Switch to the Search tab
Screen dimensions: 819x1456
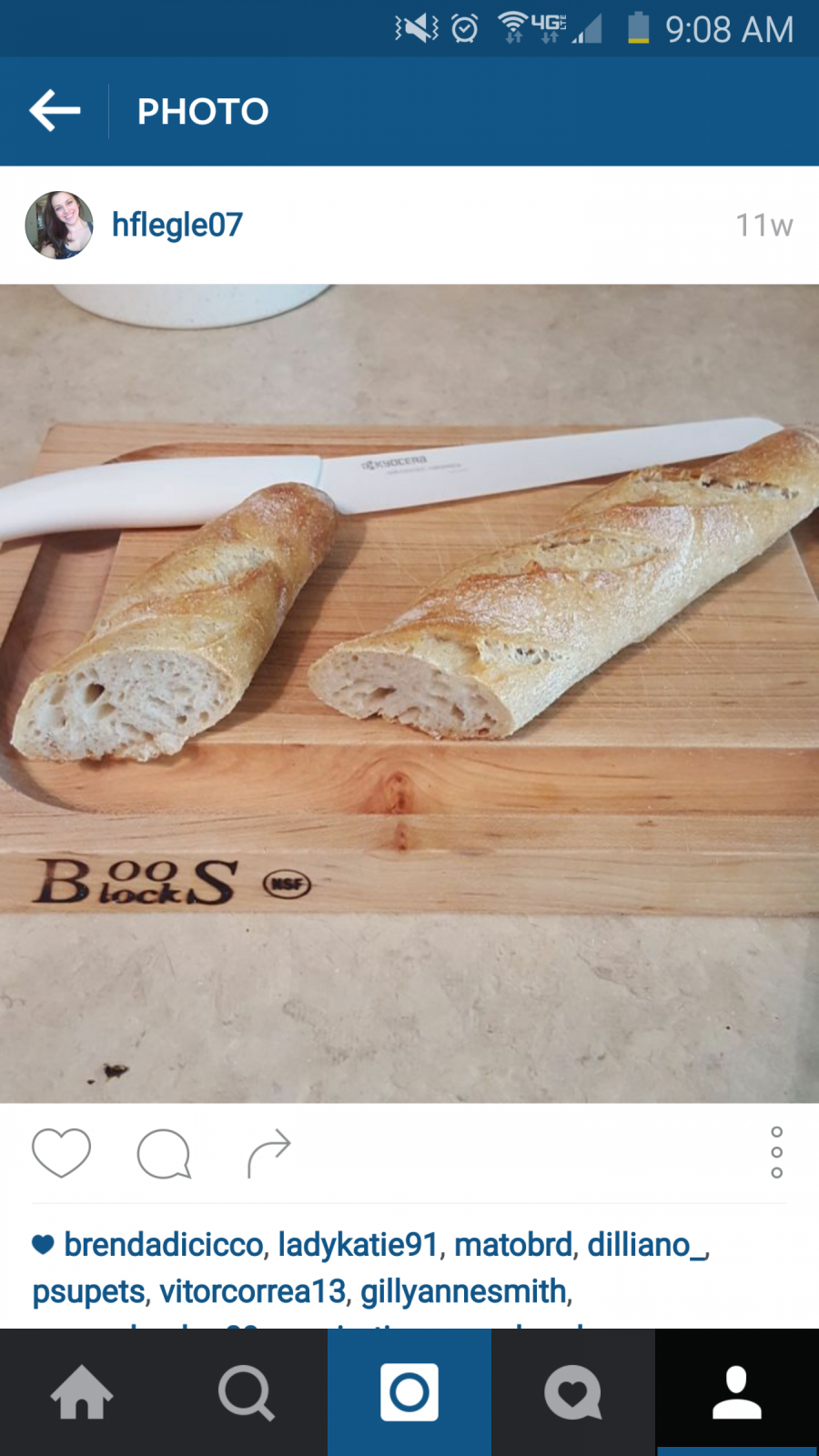[x=246, y=1392]
